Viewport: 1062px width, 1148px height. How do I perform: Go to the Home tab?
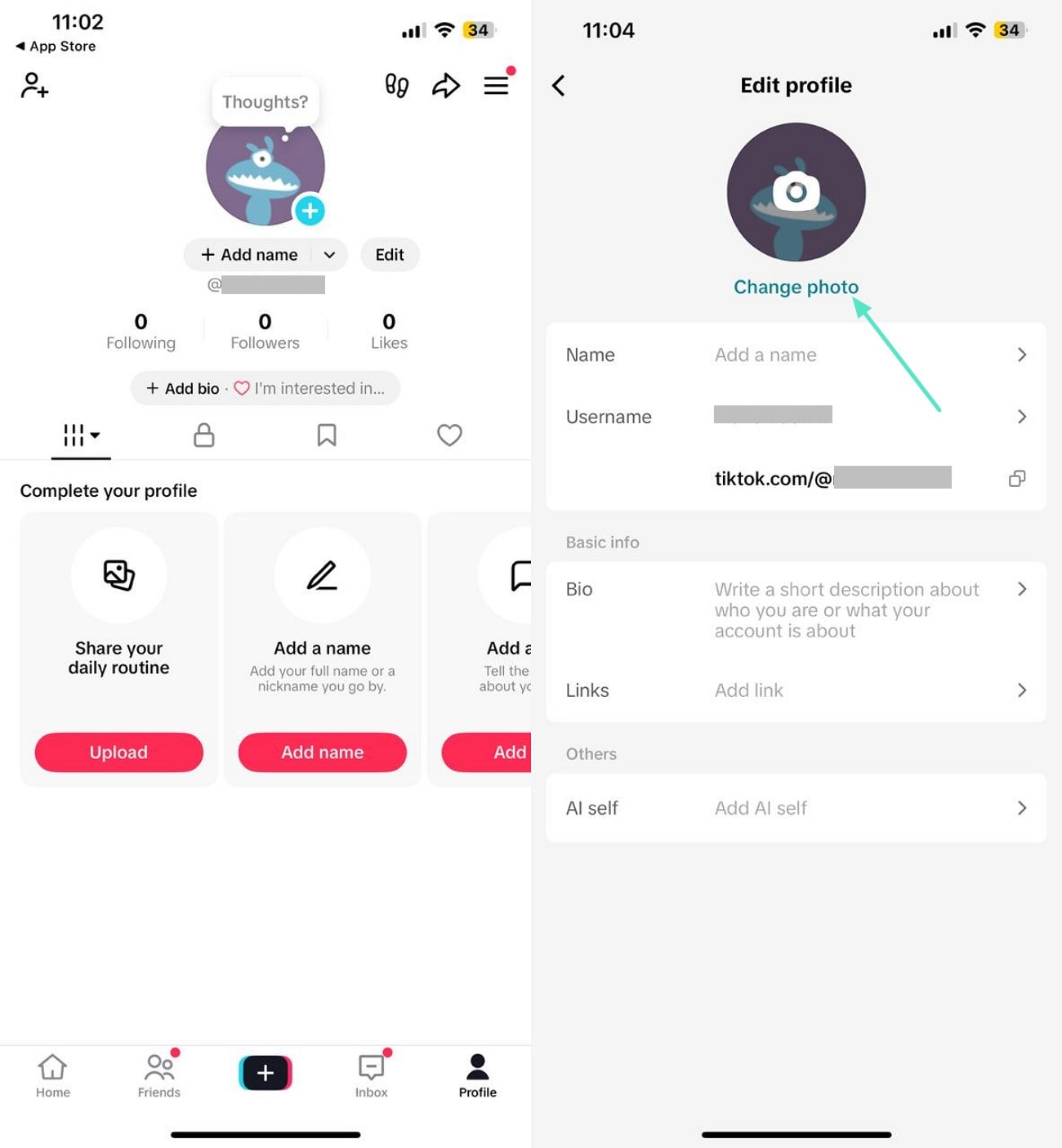coord(52,1075)
